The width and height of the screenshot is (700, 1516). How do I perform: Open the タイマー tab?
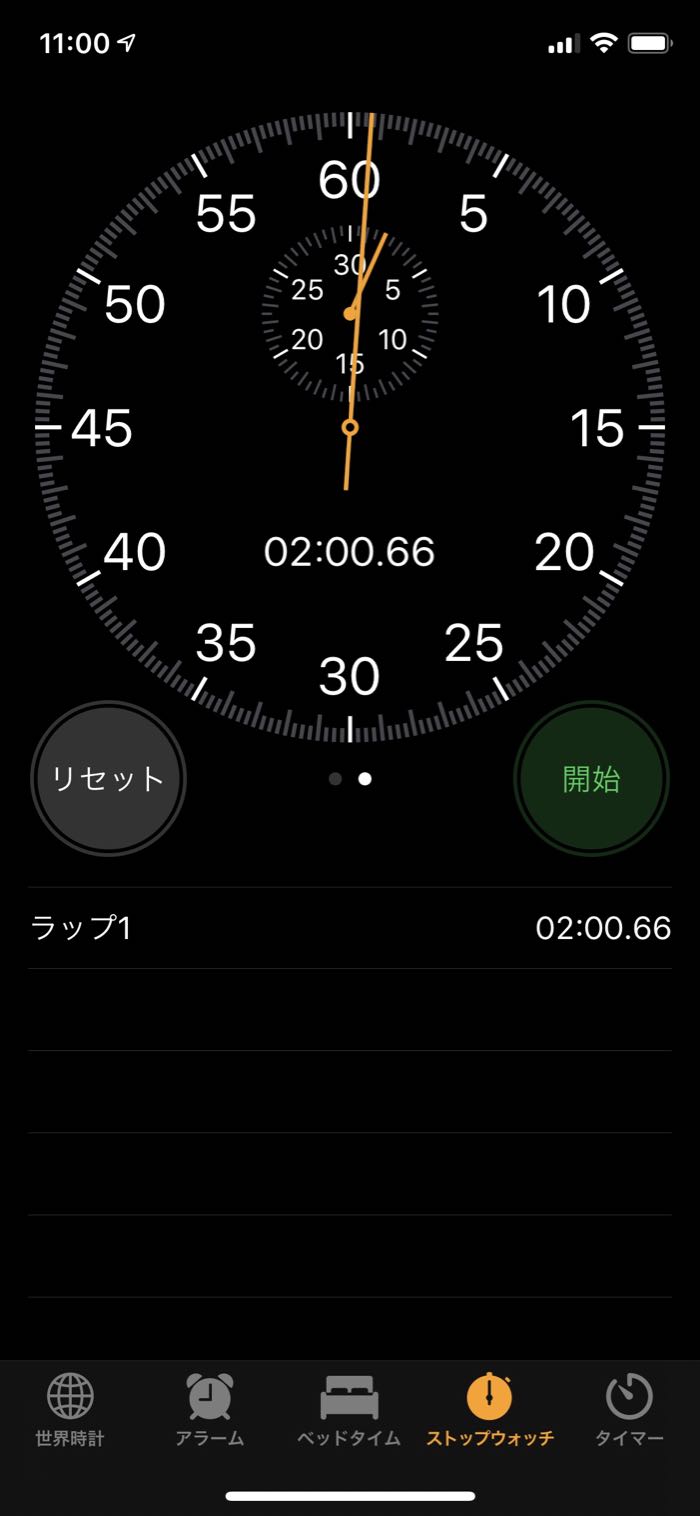630,1410
